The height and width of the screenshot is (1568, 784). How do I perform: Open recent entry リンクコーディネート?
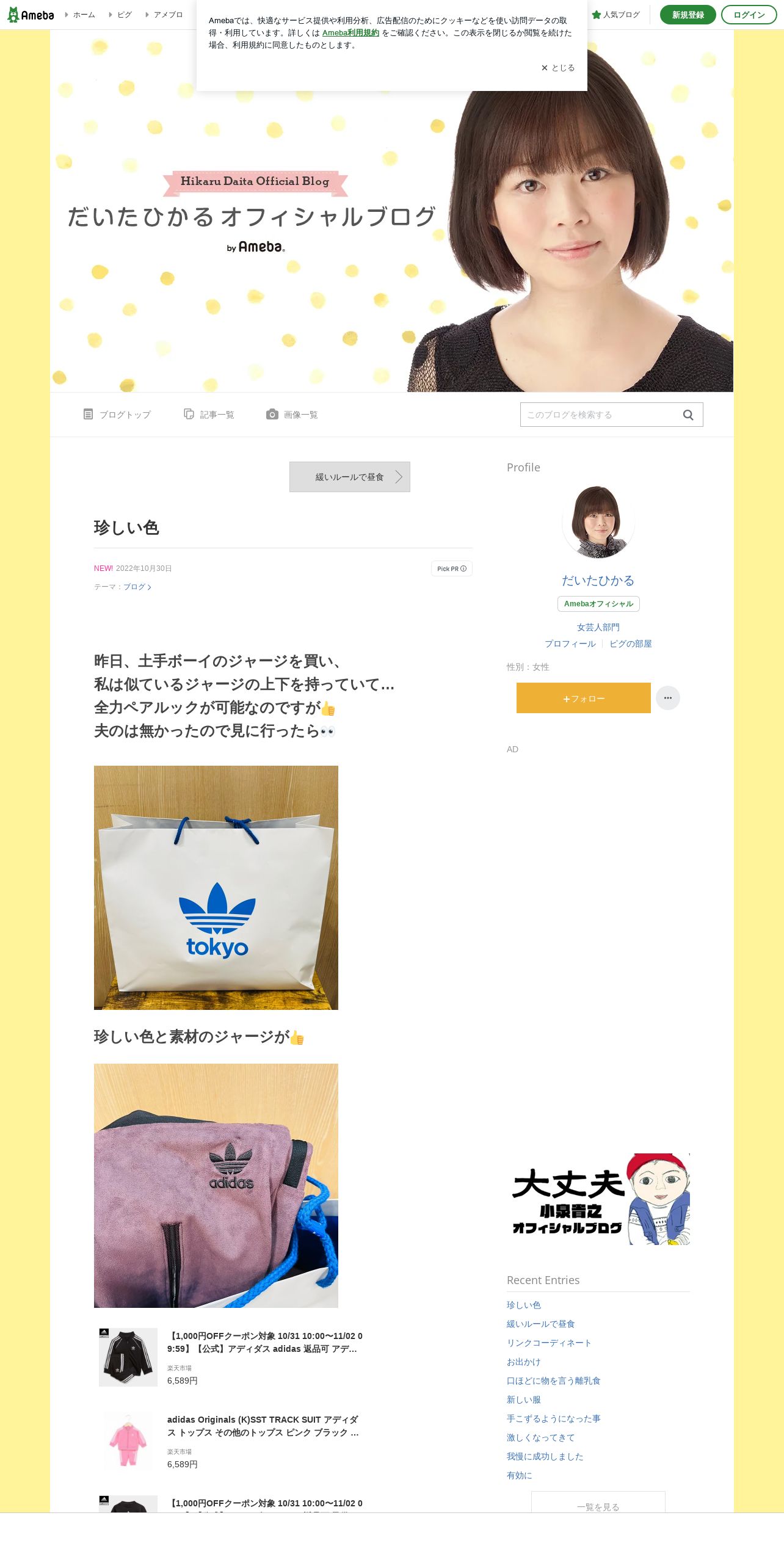click(549, 1343)
